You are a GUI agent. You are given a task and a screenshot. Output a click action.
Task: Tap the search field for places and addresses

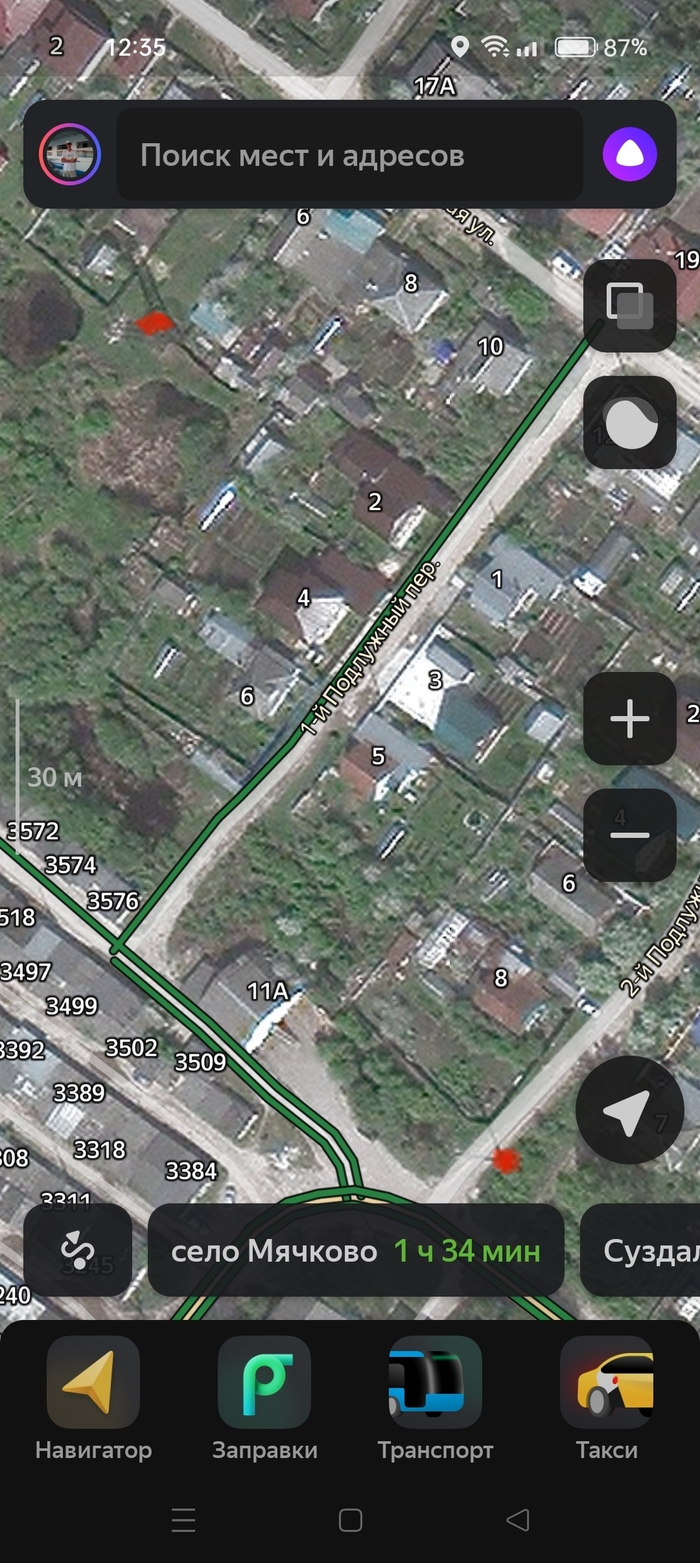[350, 155]
